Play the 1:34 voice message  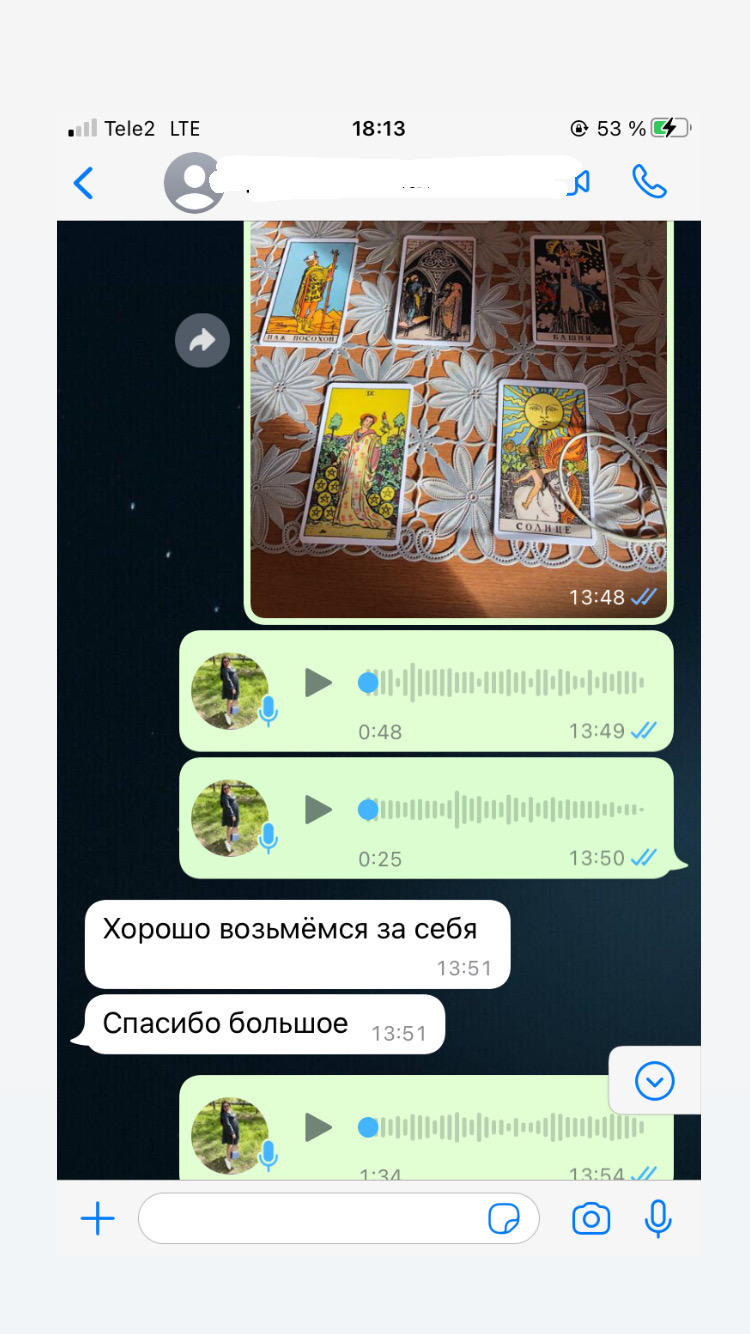coord(318,1127)
